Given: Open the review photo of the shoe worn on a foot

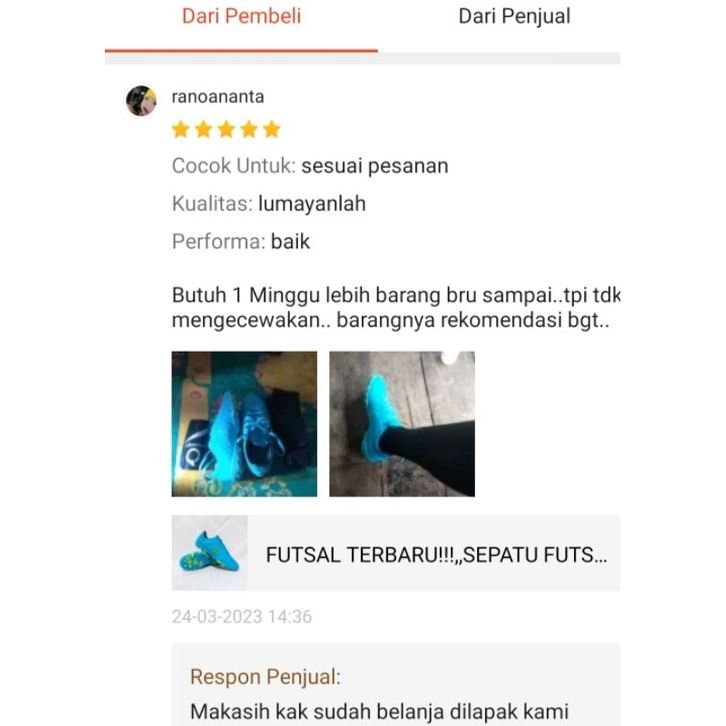Looking at the screenshot, I should tap(402, 424).
